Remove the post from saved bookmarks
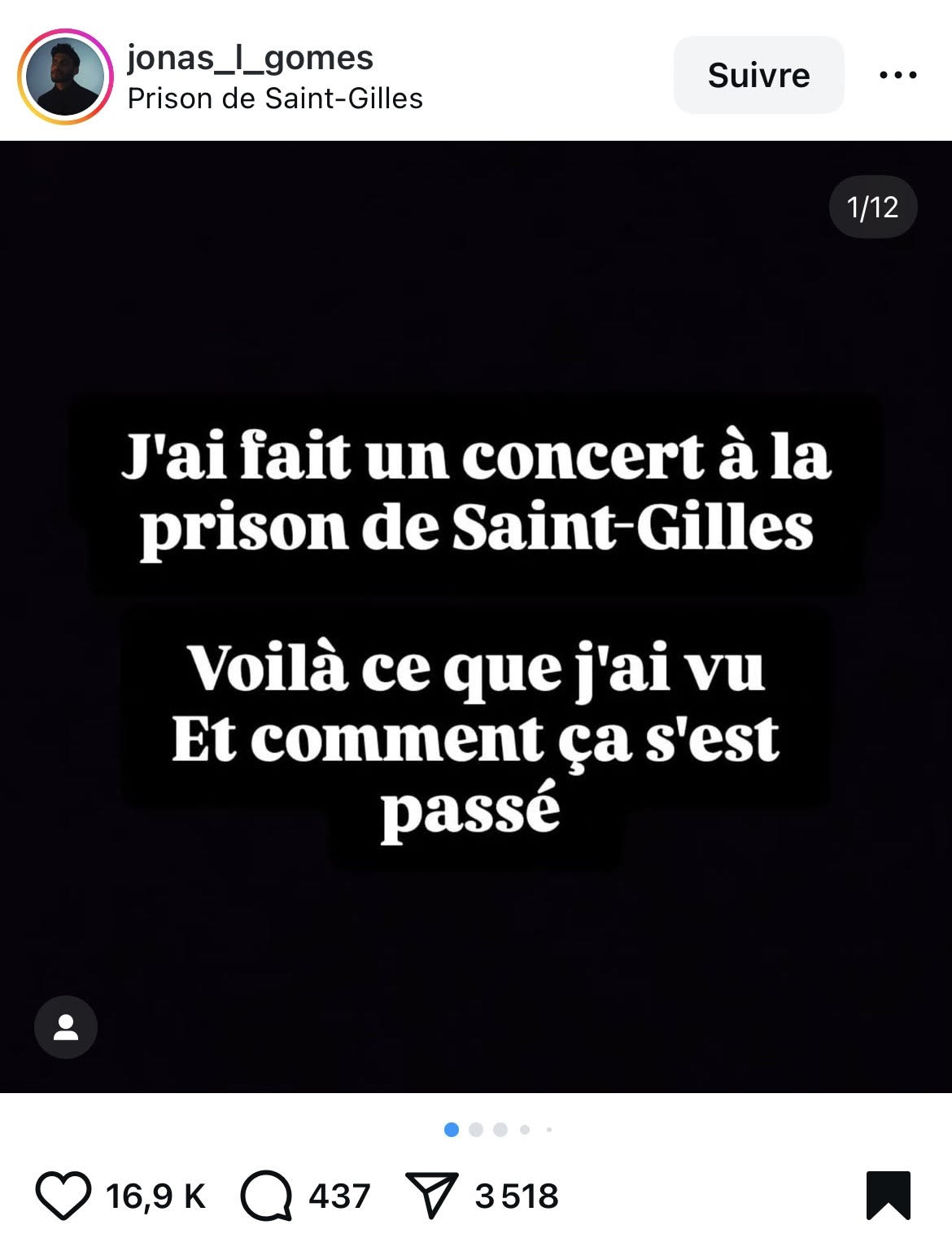The height and width of the screenshot is (1251, 952). 888,1195
